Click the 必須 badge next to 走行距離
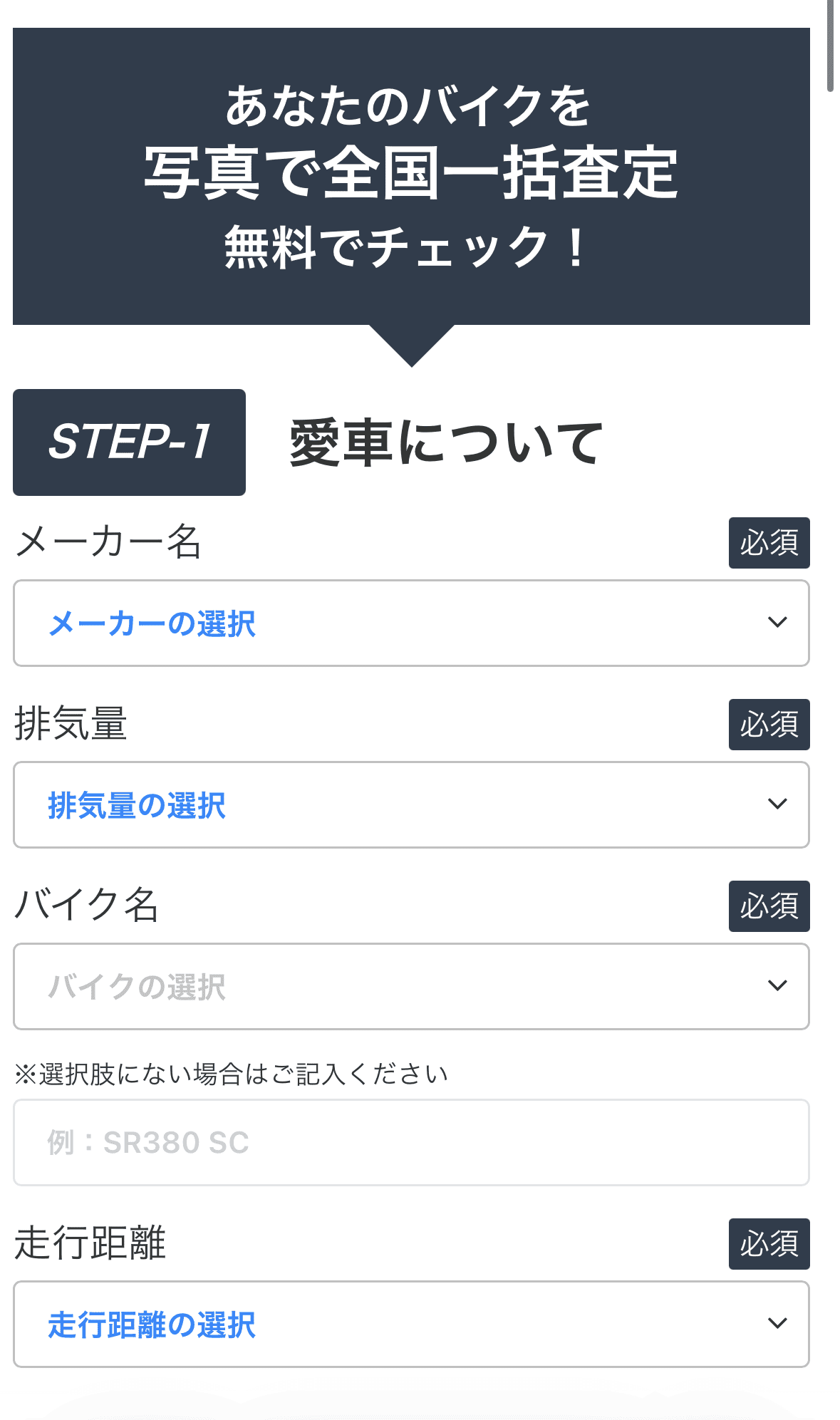 click(768, 1243)
